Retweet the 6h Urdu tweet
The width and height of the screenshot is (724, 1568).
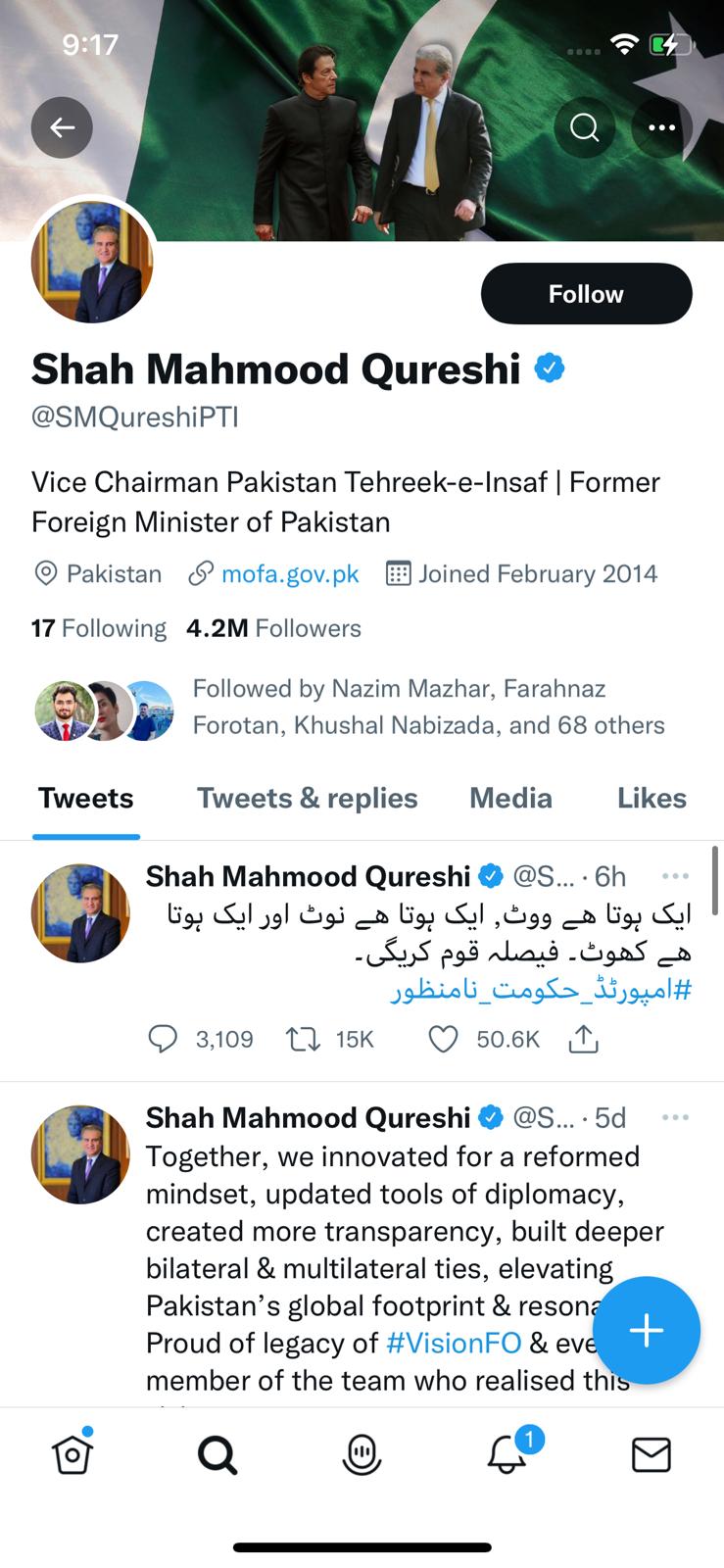(x=303, y=1039)
